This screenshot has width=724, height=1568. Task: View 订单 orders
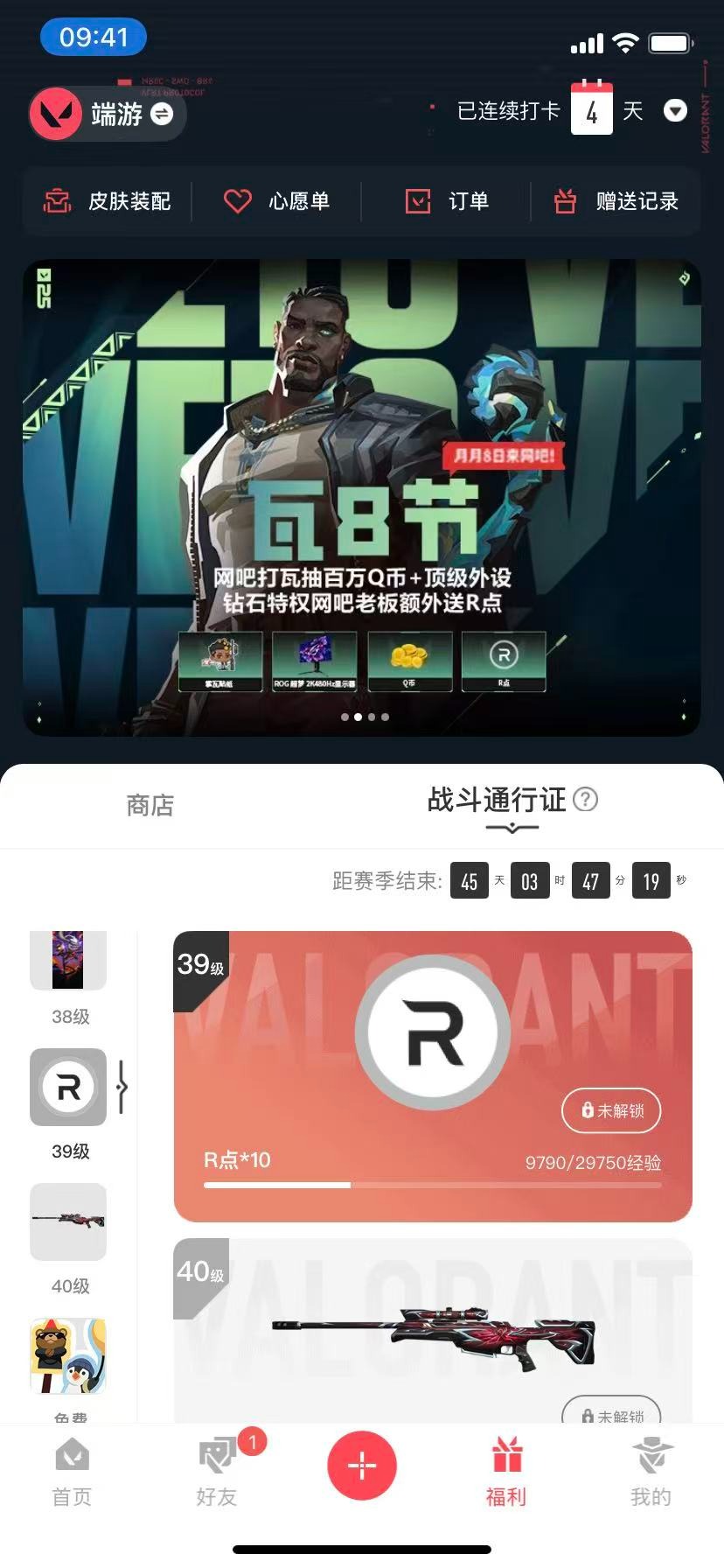447,201
